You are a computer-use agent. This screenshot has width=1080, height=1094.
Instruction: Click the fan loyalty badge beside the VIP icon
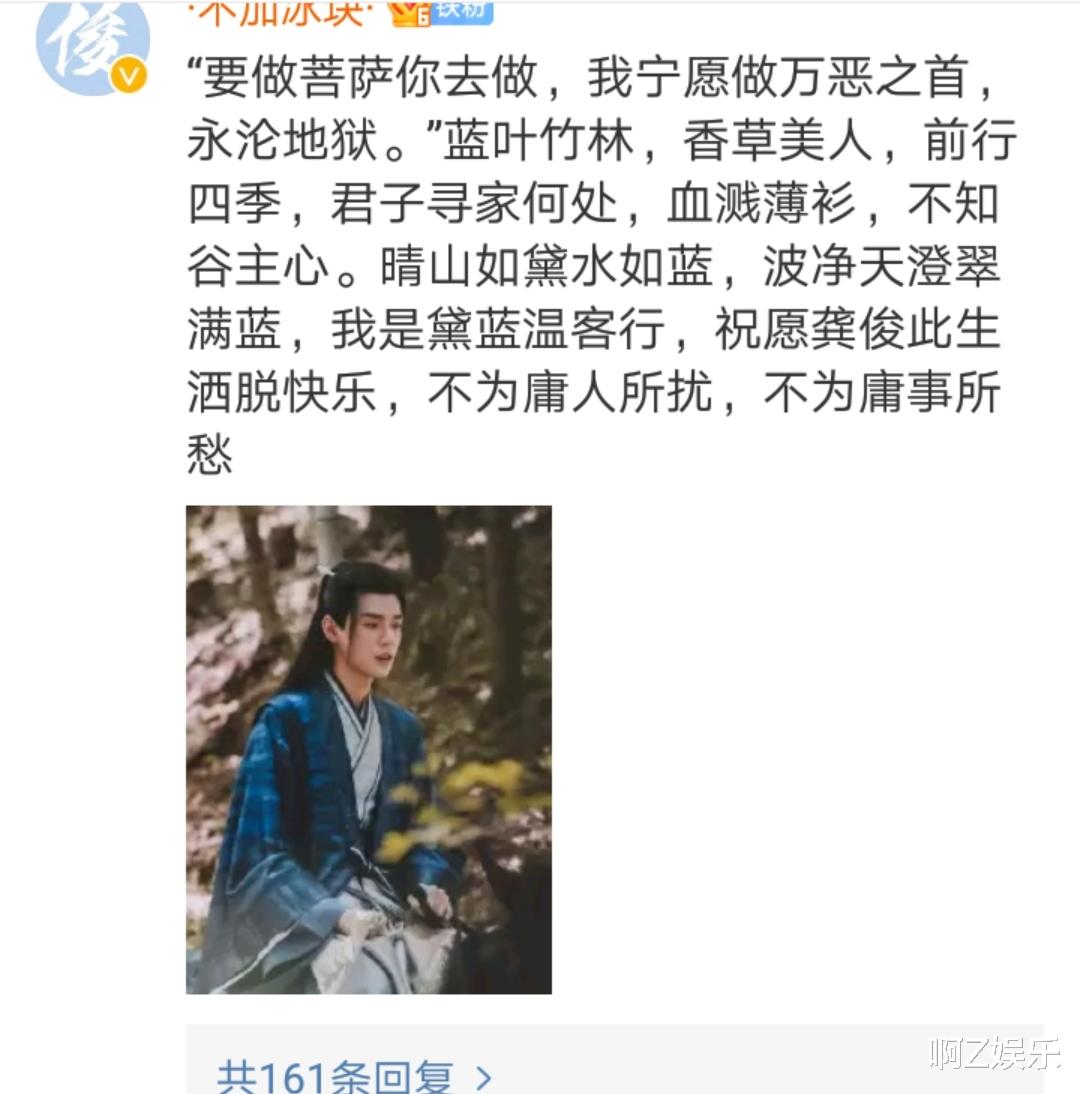[x=463, y=13]
